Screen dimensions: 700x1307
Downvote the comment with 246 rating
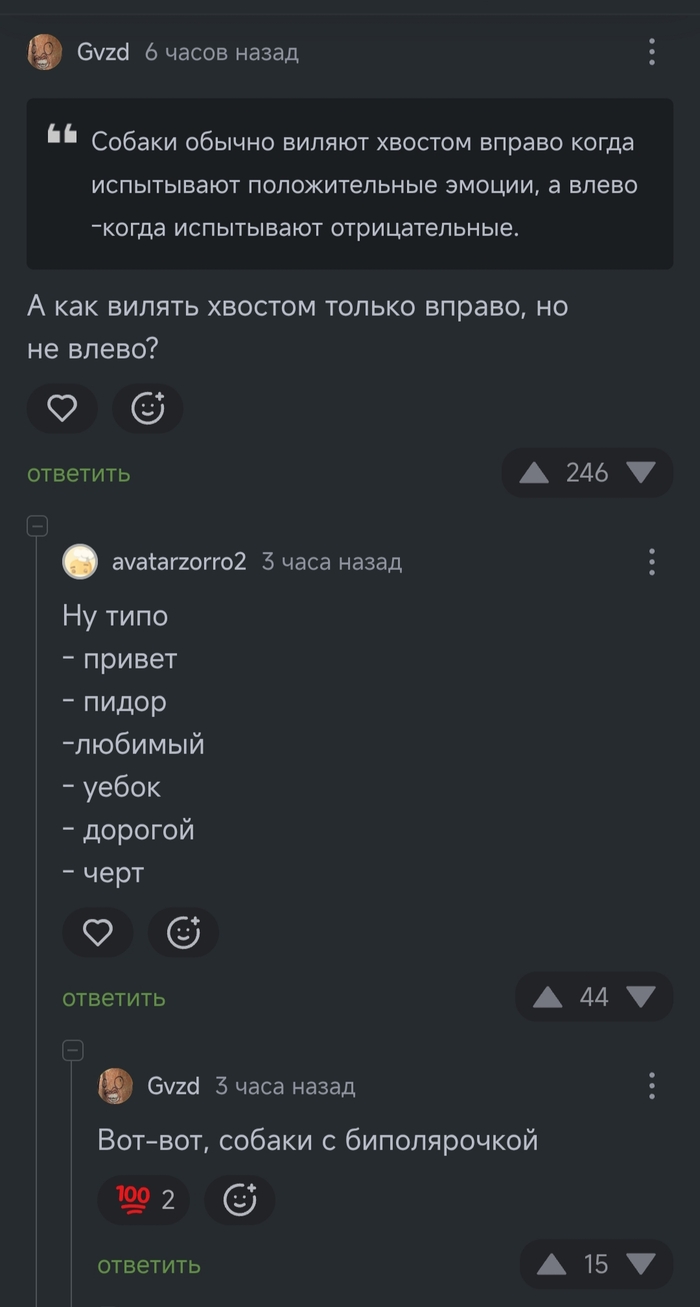[640, 473]
